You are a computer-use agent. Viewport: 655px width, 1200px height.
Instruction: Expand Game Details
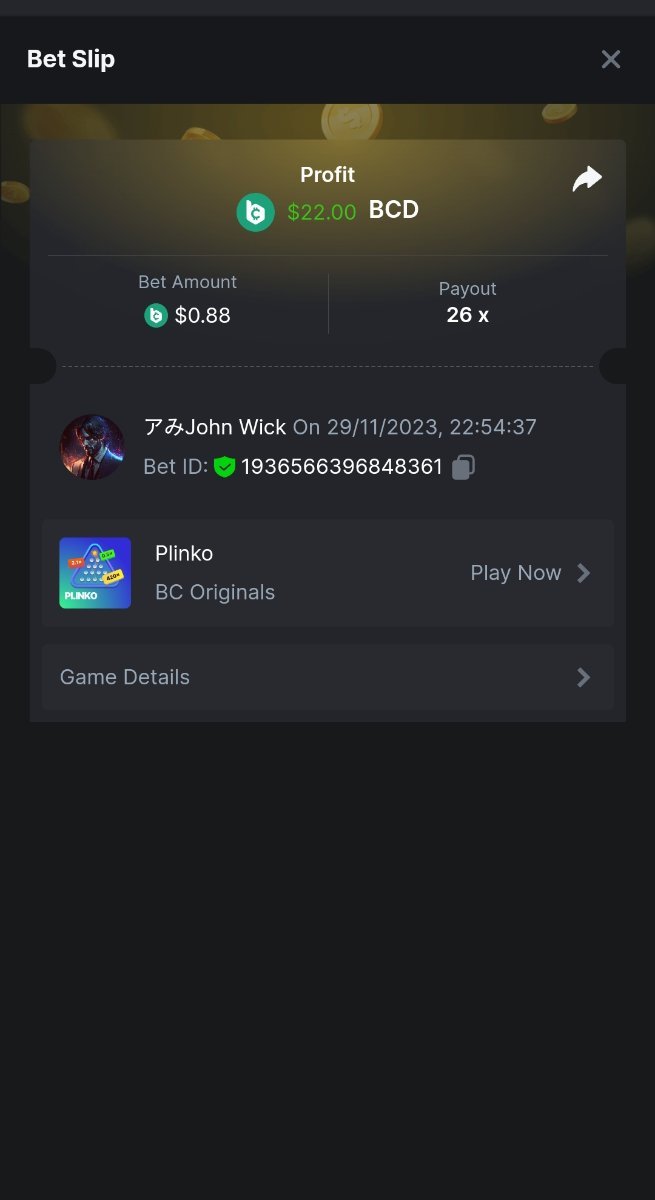pyautogui.click(x=327, y=677)
